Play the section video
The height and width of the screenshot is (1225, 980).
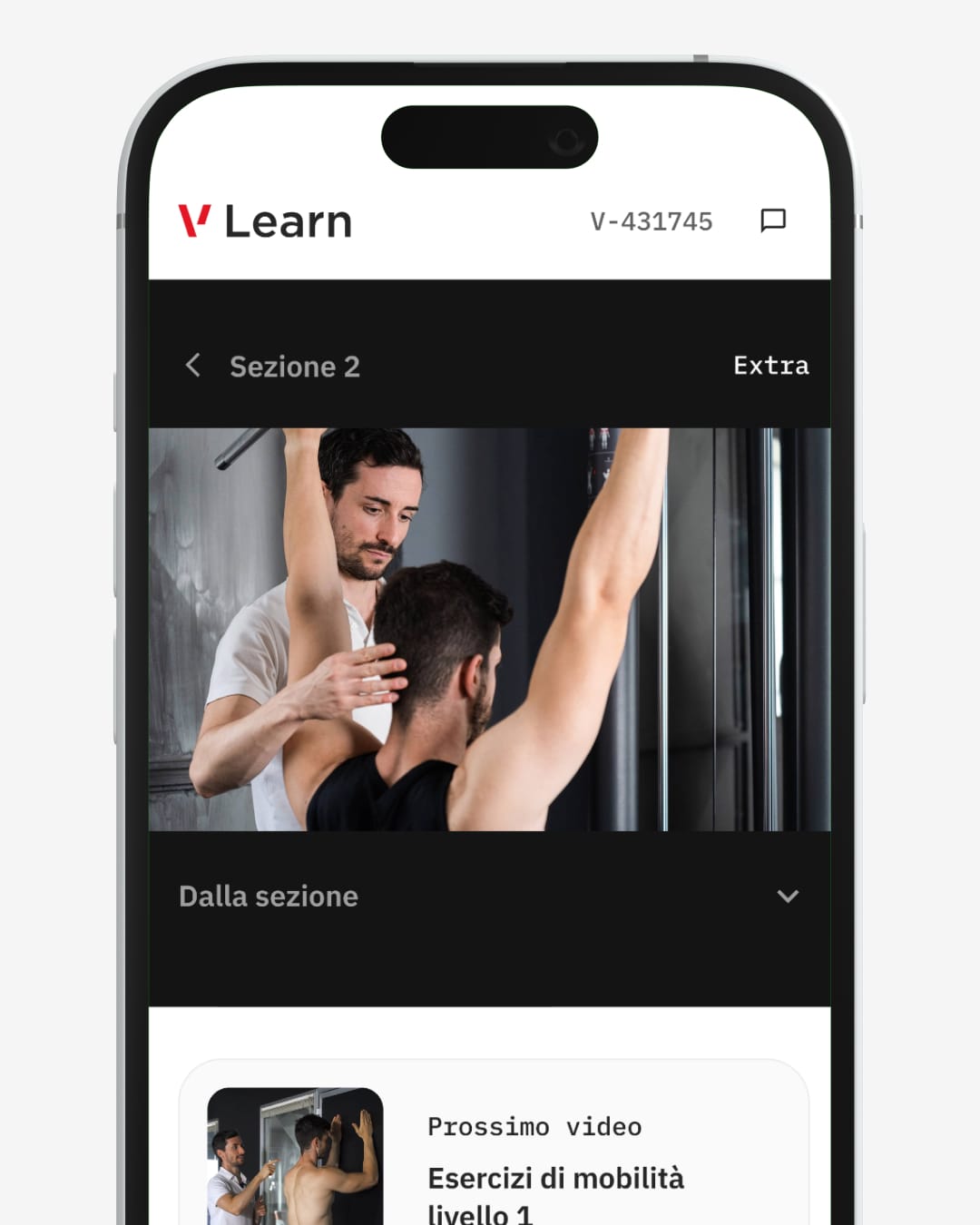(x=489, y=629)
